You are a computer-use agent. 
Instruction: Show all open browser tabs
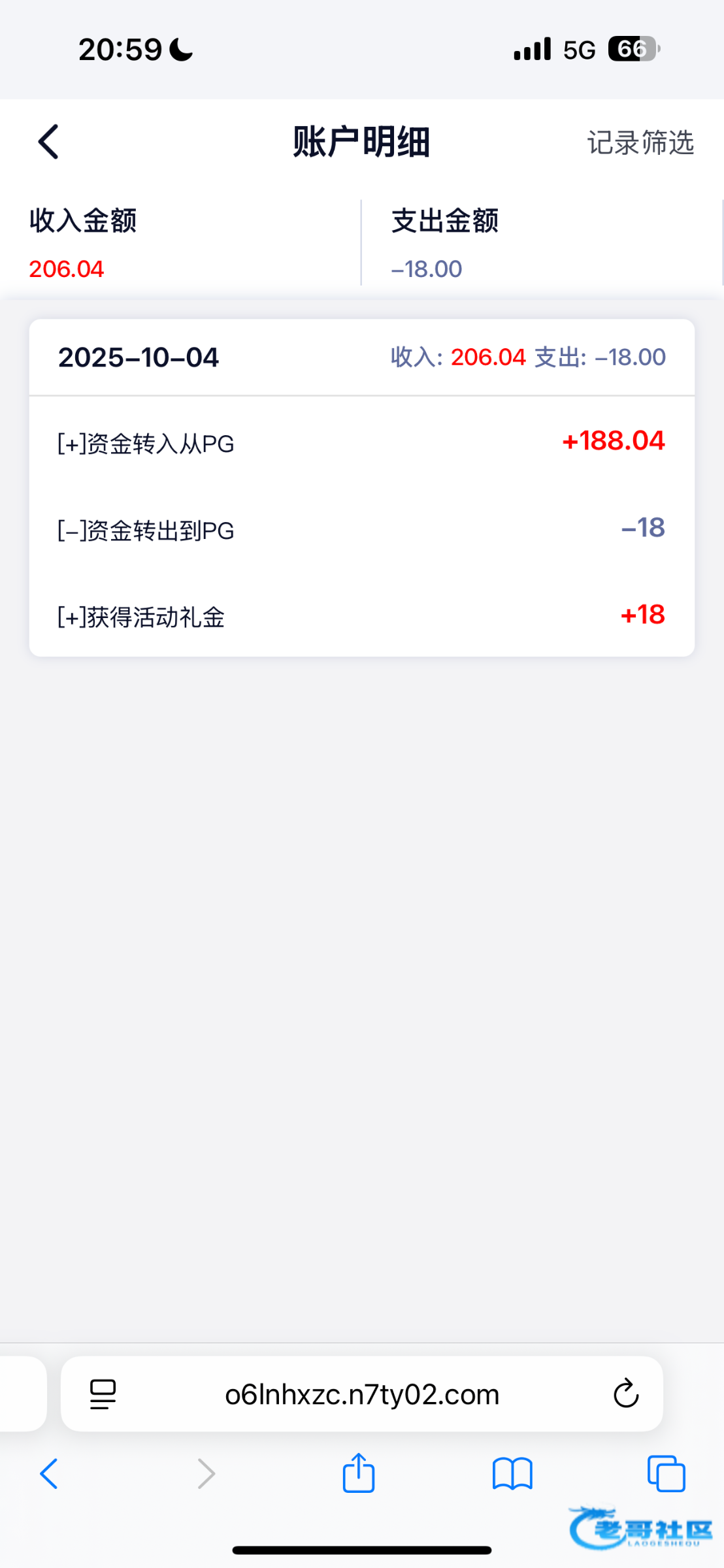pyautogui.click(x=666, y=1474)
